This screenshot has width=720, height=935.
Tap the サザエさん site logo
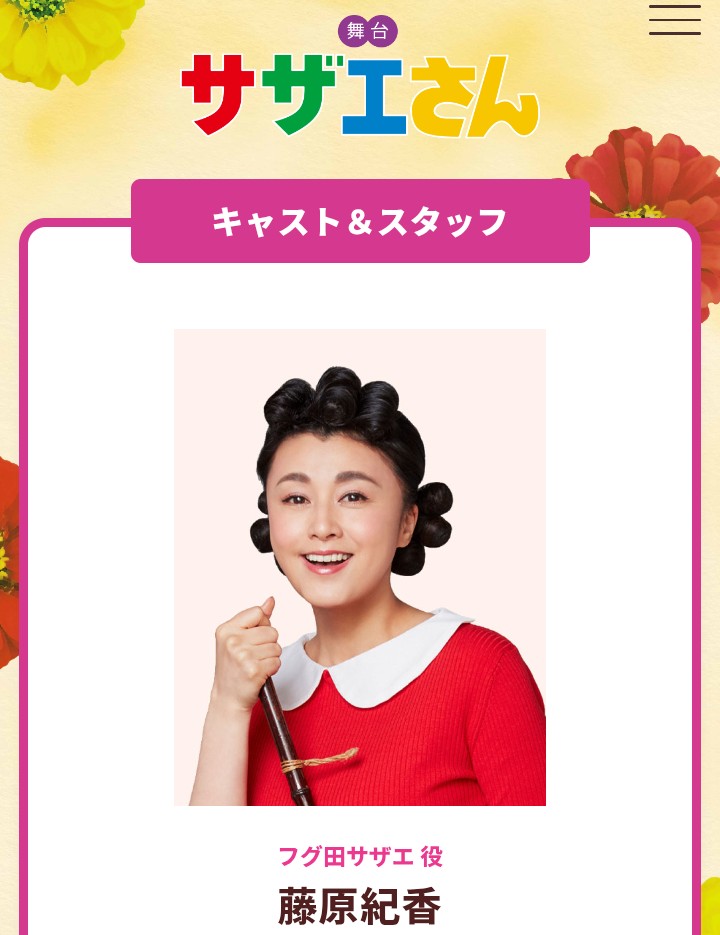[360, 82]
